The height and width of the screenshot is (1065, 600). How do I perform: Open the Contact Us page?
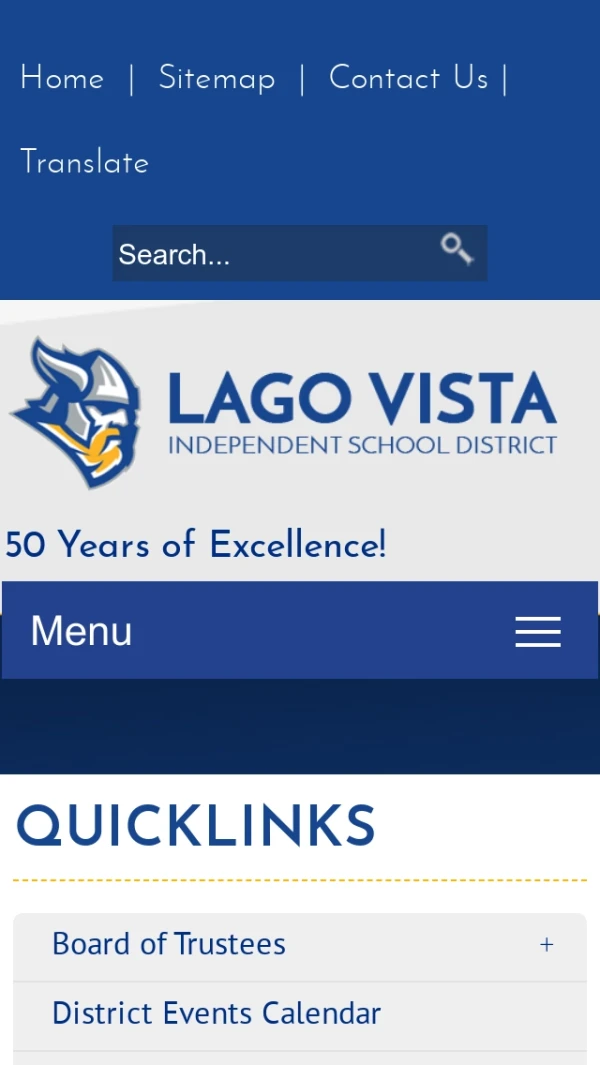[408, 78]
